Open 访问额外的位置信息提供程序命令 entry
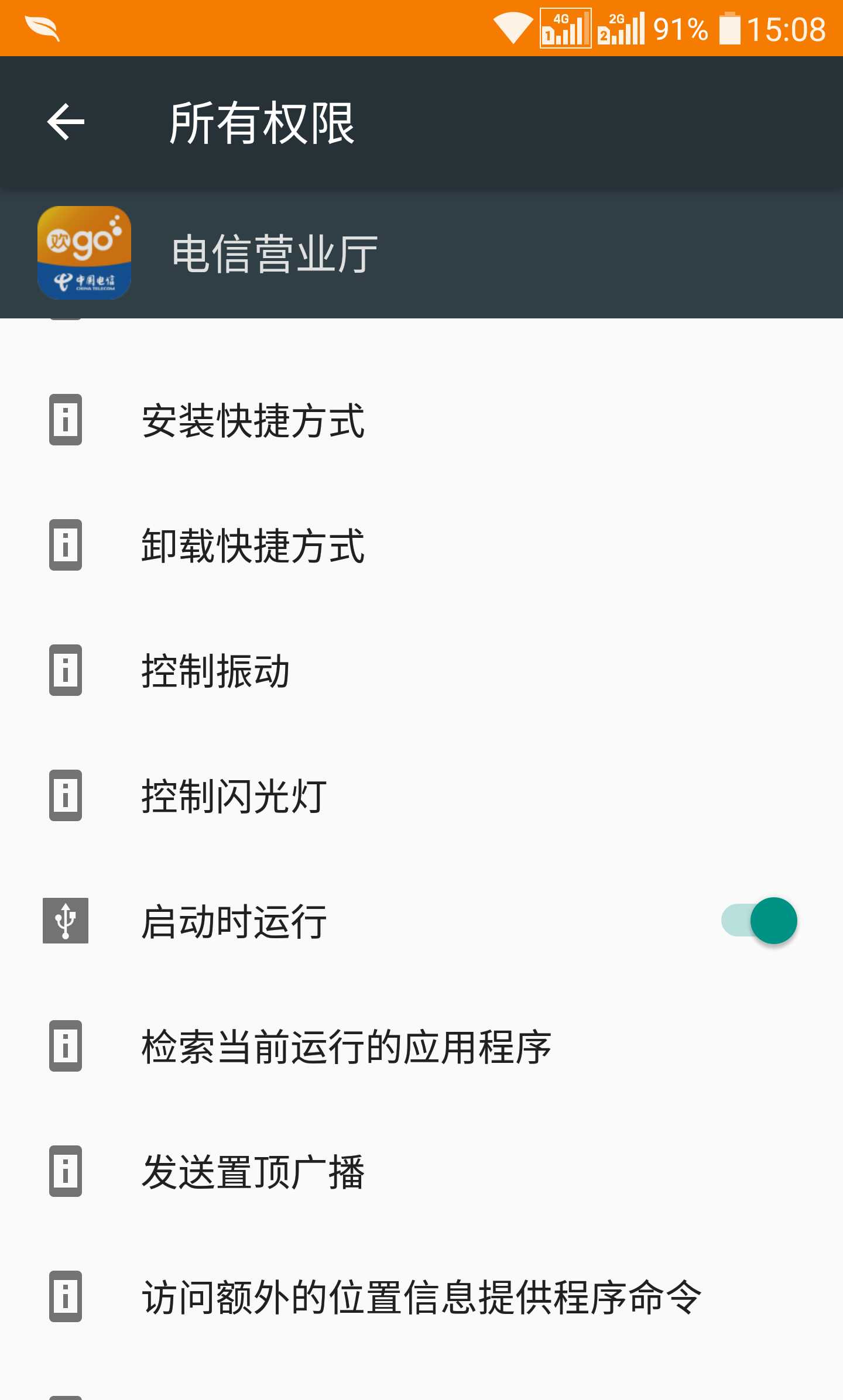Screen dimensions: 843x1400 coord(421,1296)
